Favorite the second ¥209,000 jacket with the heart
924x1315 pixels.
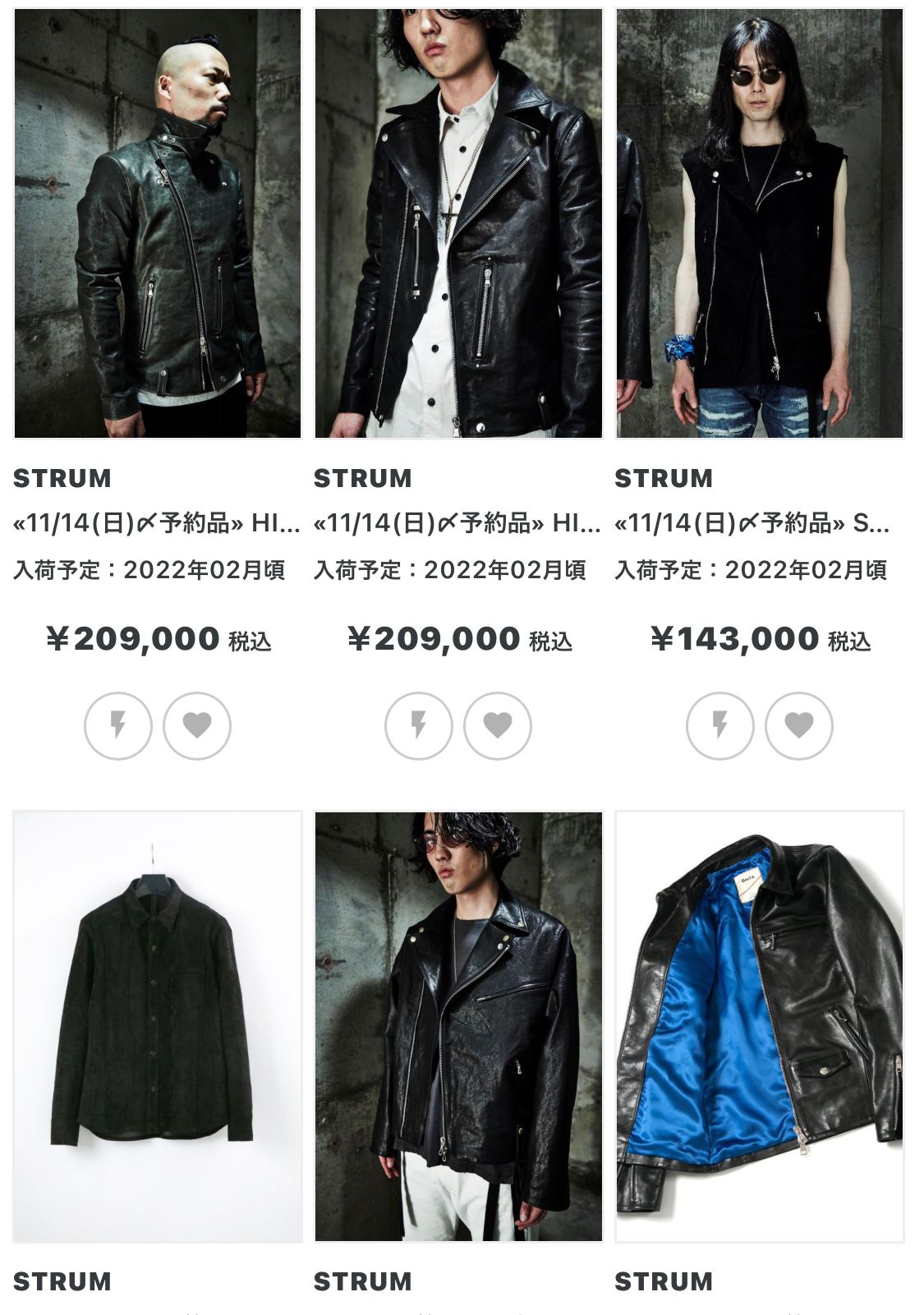point(498,726)
